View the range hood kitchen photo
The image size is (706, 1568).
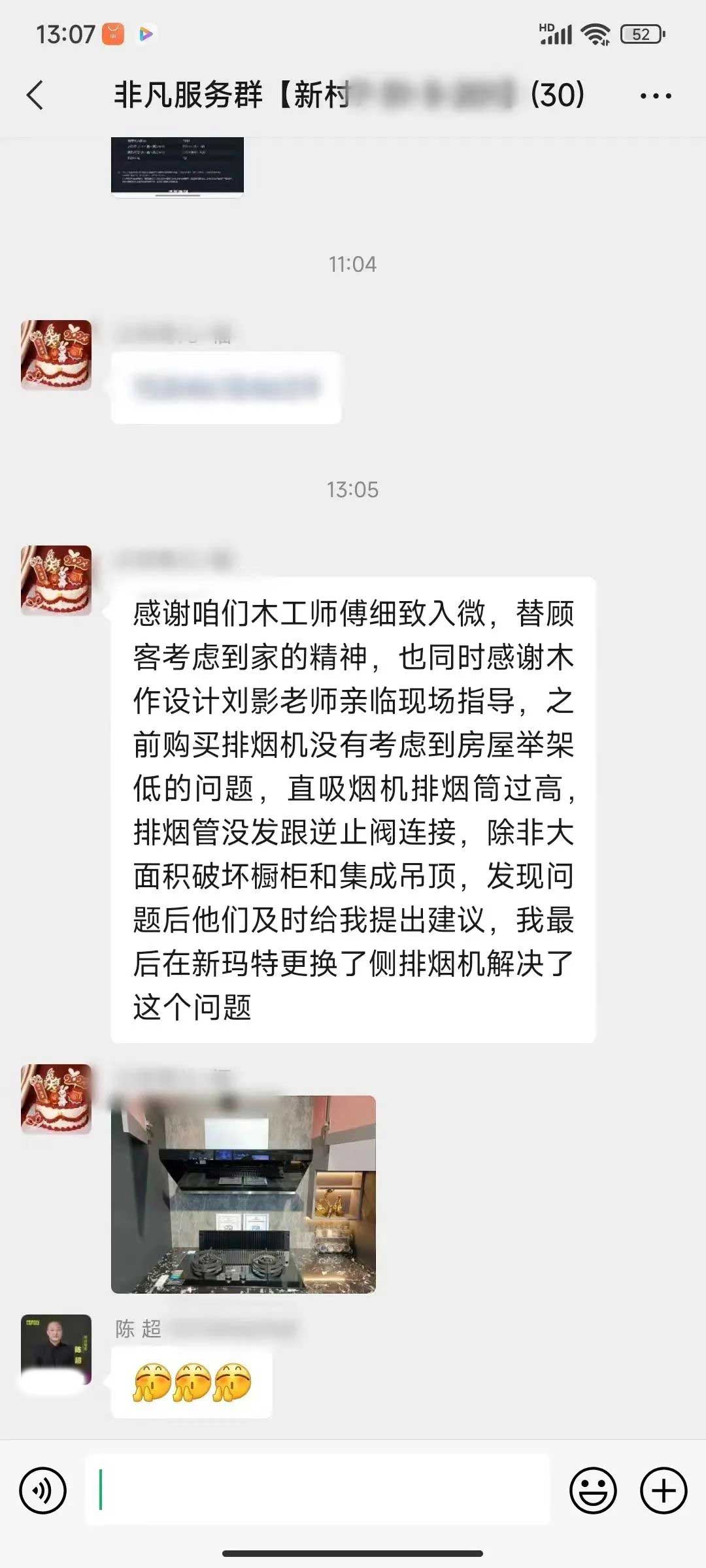(x=243, y=1194)
